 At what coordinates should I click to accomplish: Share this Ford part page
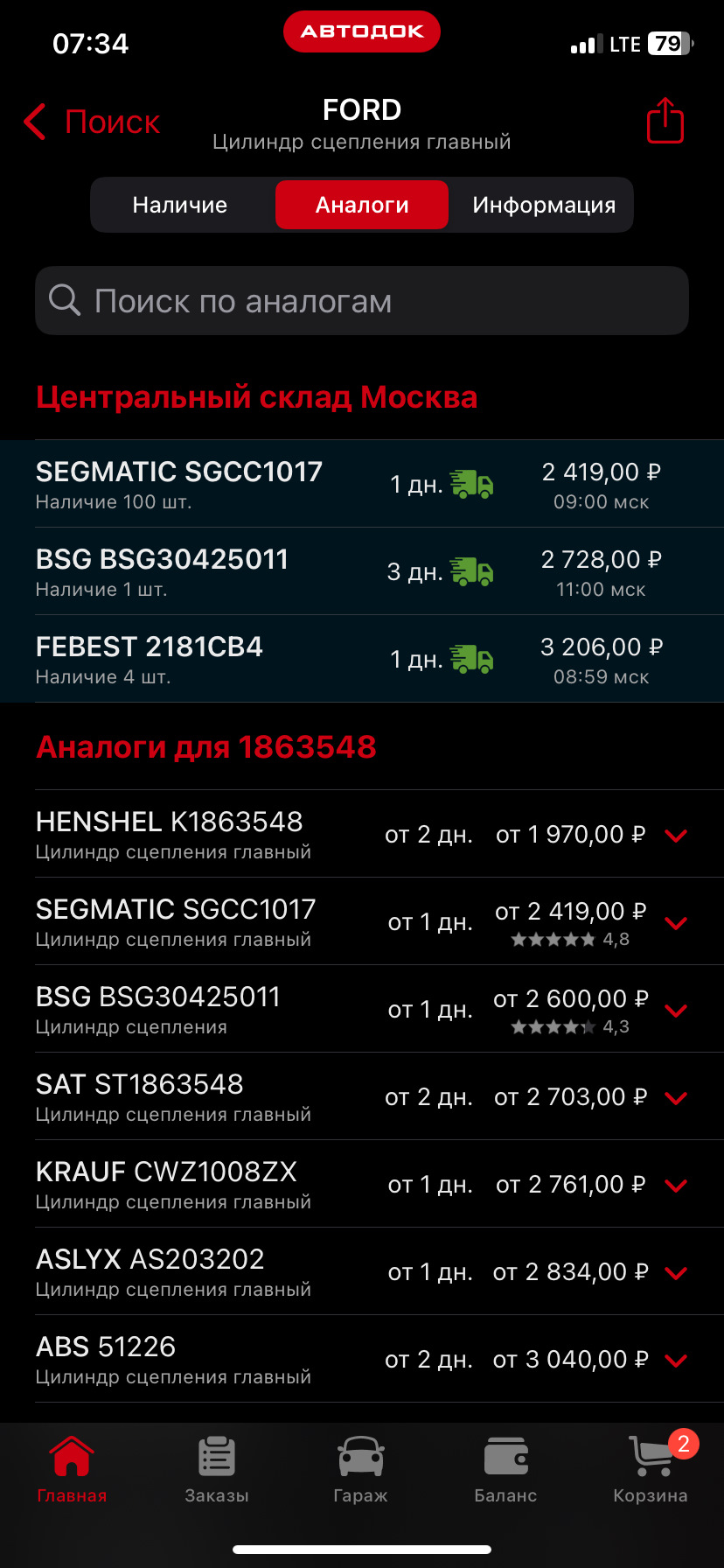tap(665, 121)
